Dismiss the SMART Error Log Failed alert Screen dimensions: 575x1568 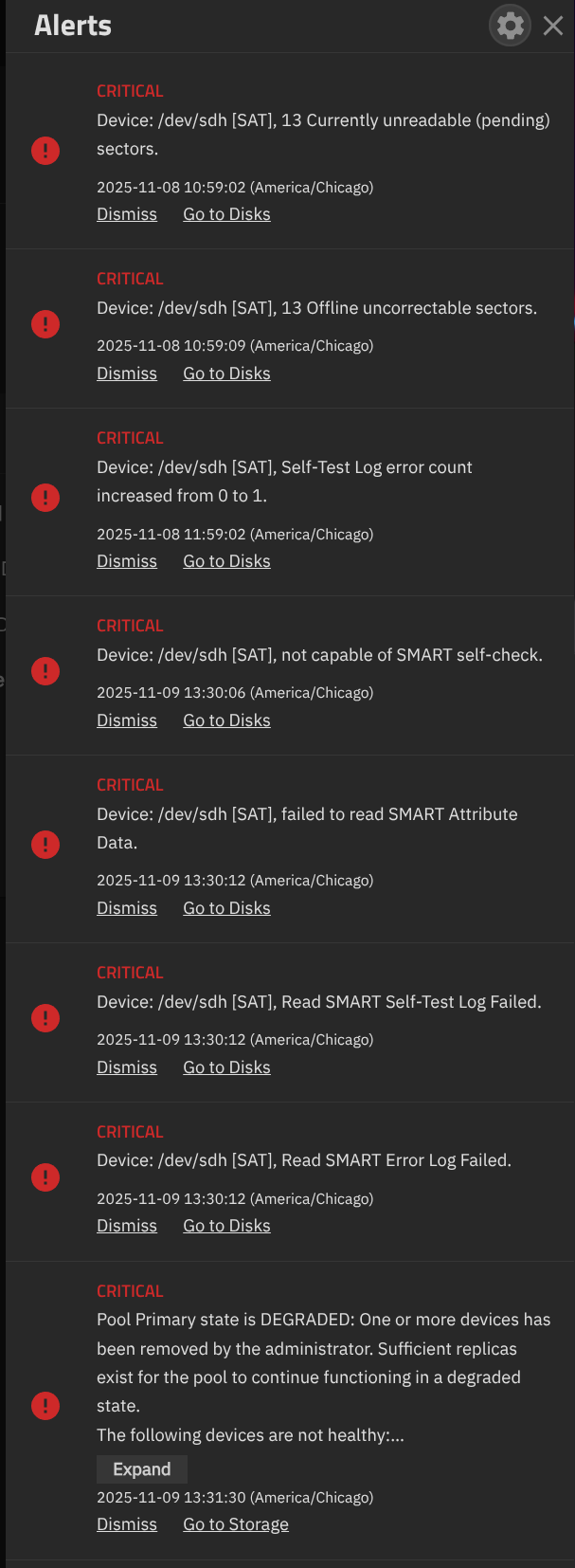[127, 1226]
